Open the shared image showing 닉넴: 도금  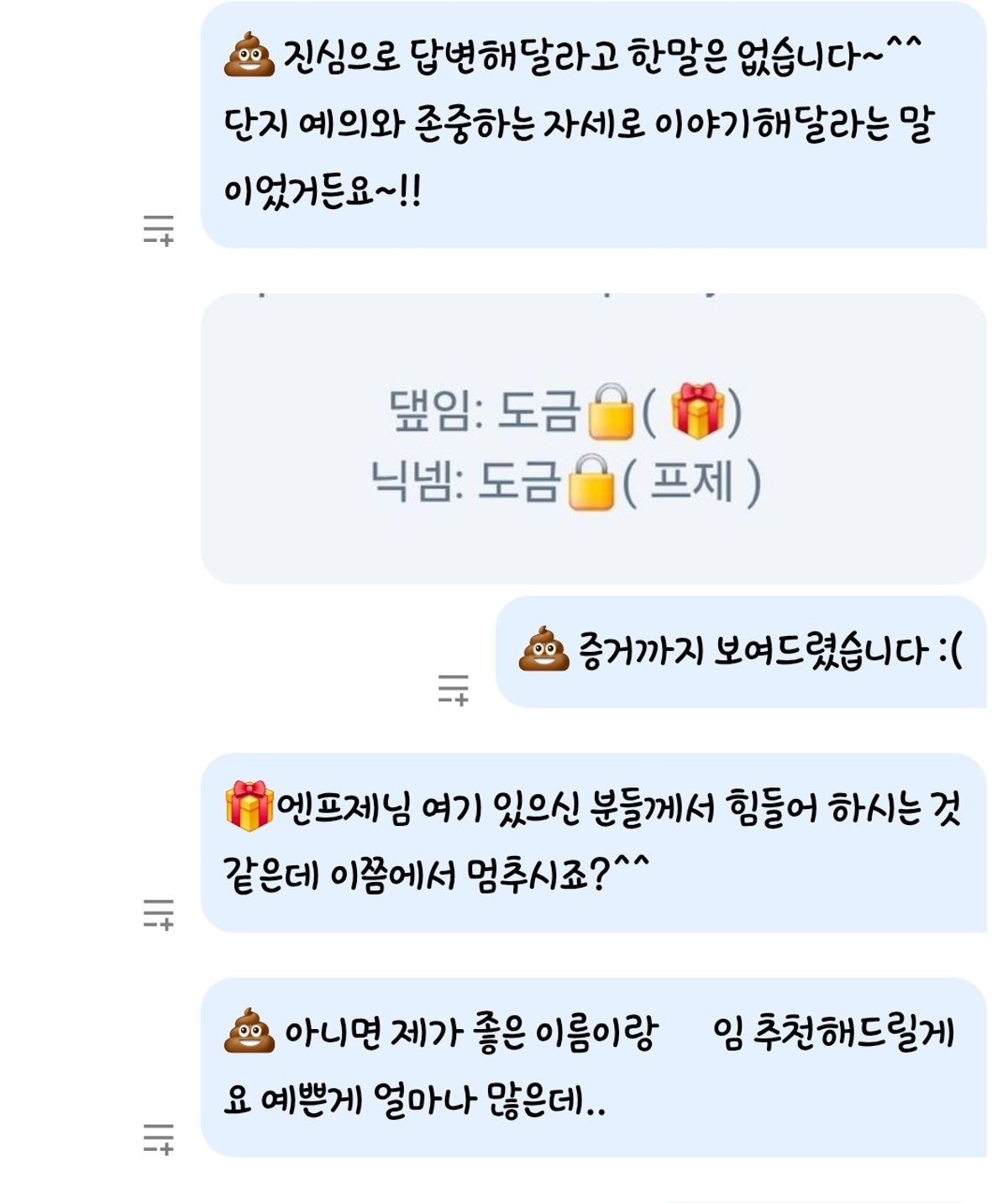pos(592,439)
